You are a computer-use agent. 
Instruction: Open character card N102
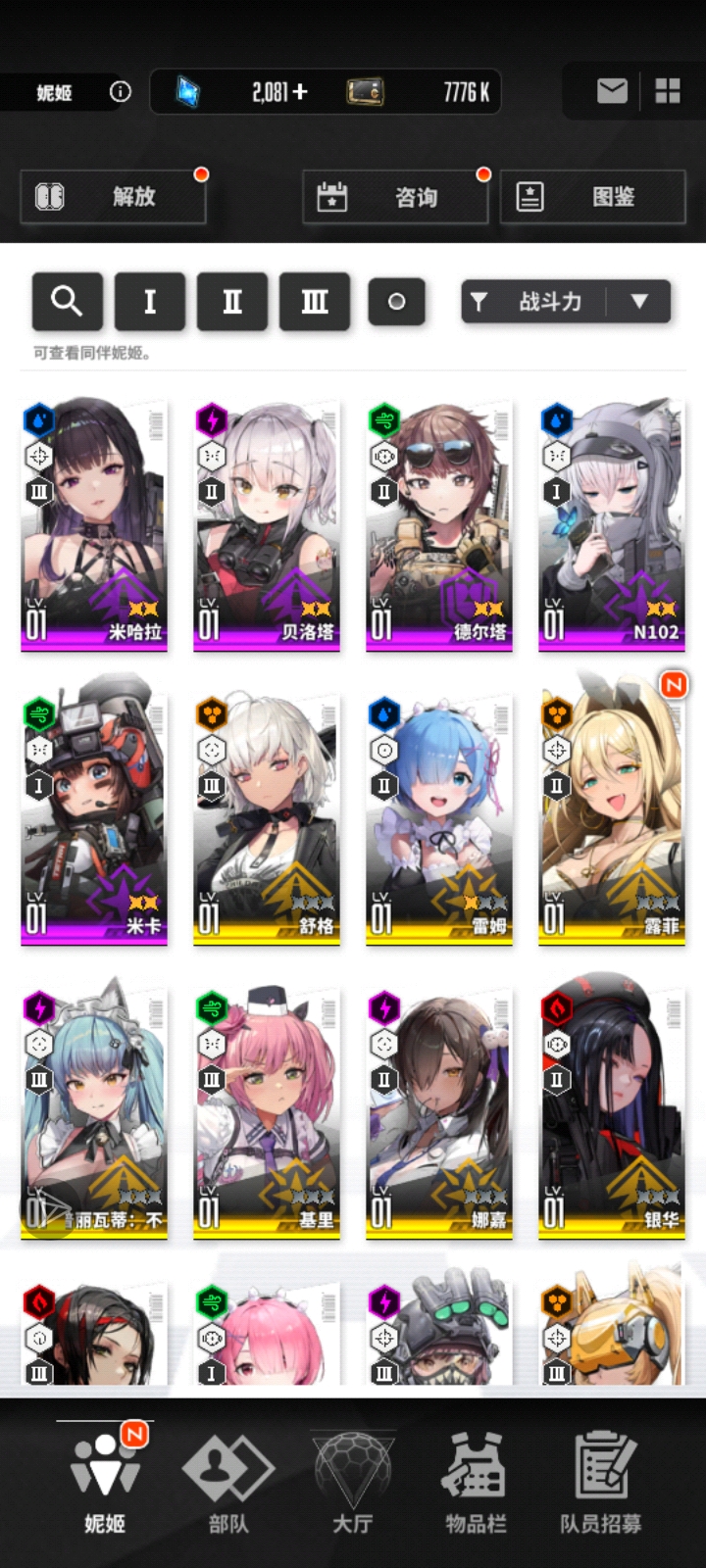coord(612,524)
